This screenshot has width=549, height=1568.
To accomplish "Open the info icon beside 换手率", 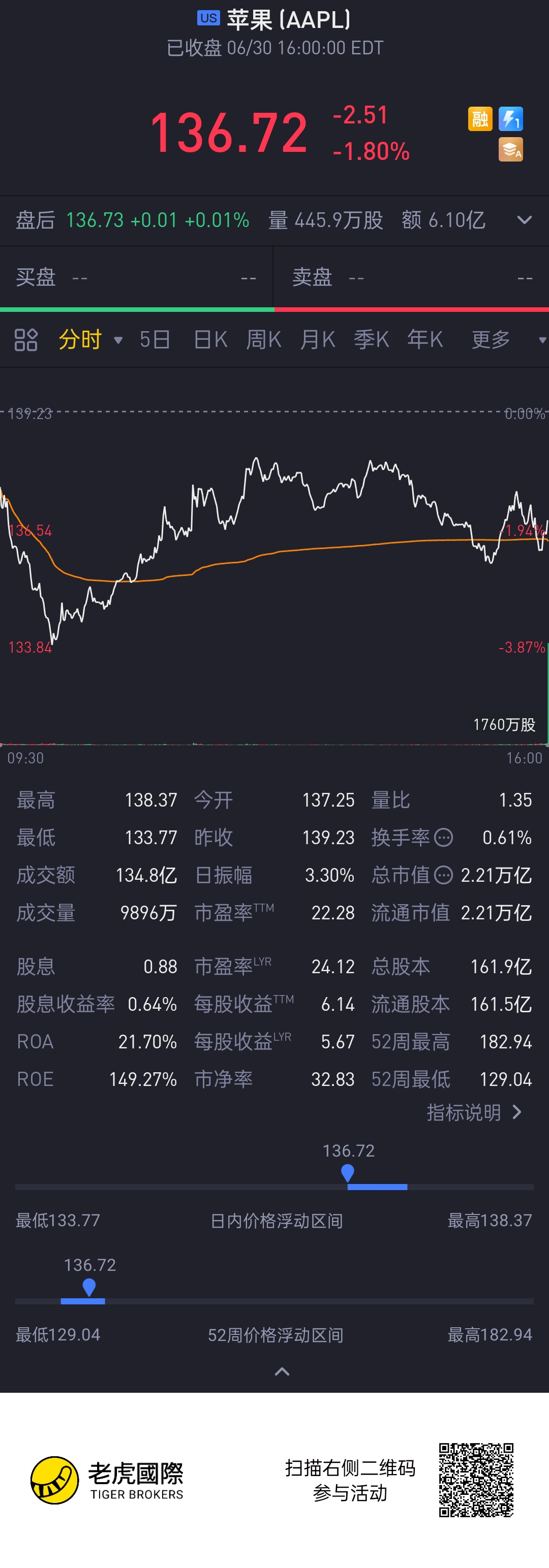I will pos(444,838).
